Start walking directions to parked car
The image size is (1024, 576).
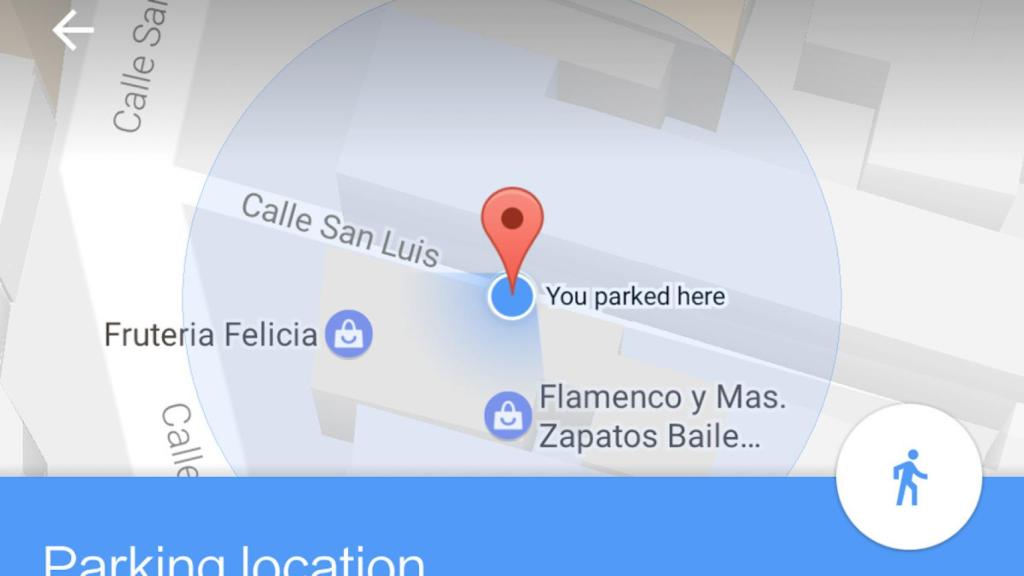tap(908, 477)
